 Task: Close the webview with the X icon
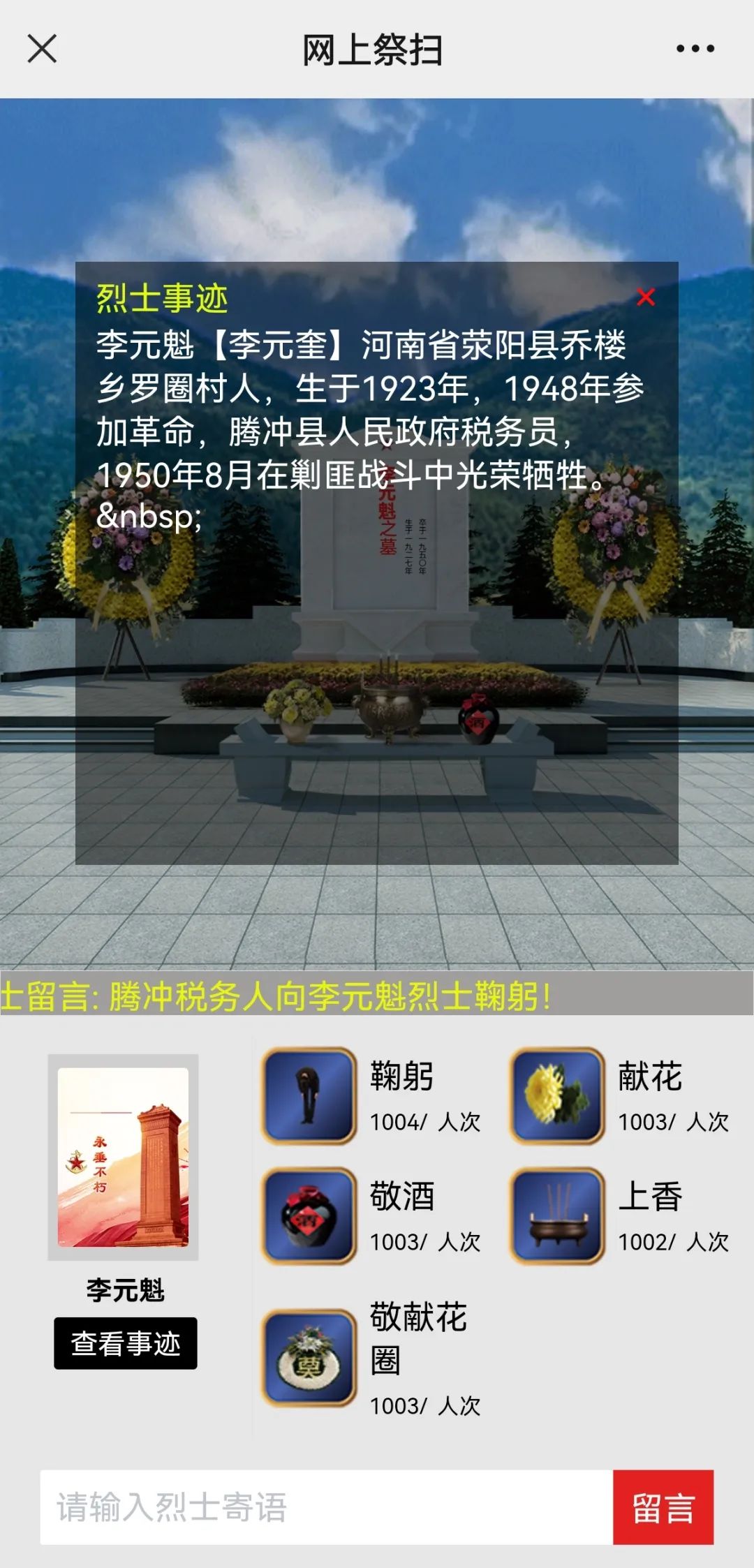[x=42, y=49]
